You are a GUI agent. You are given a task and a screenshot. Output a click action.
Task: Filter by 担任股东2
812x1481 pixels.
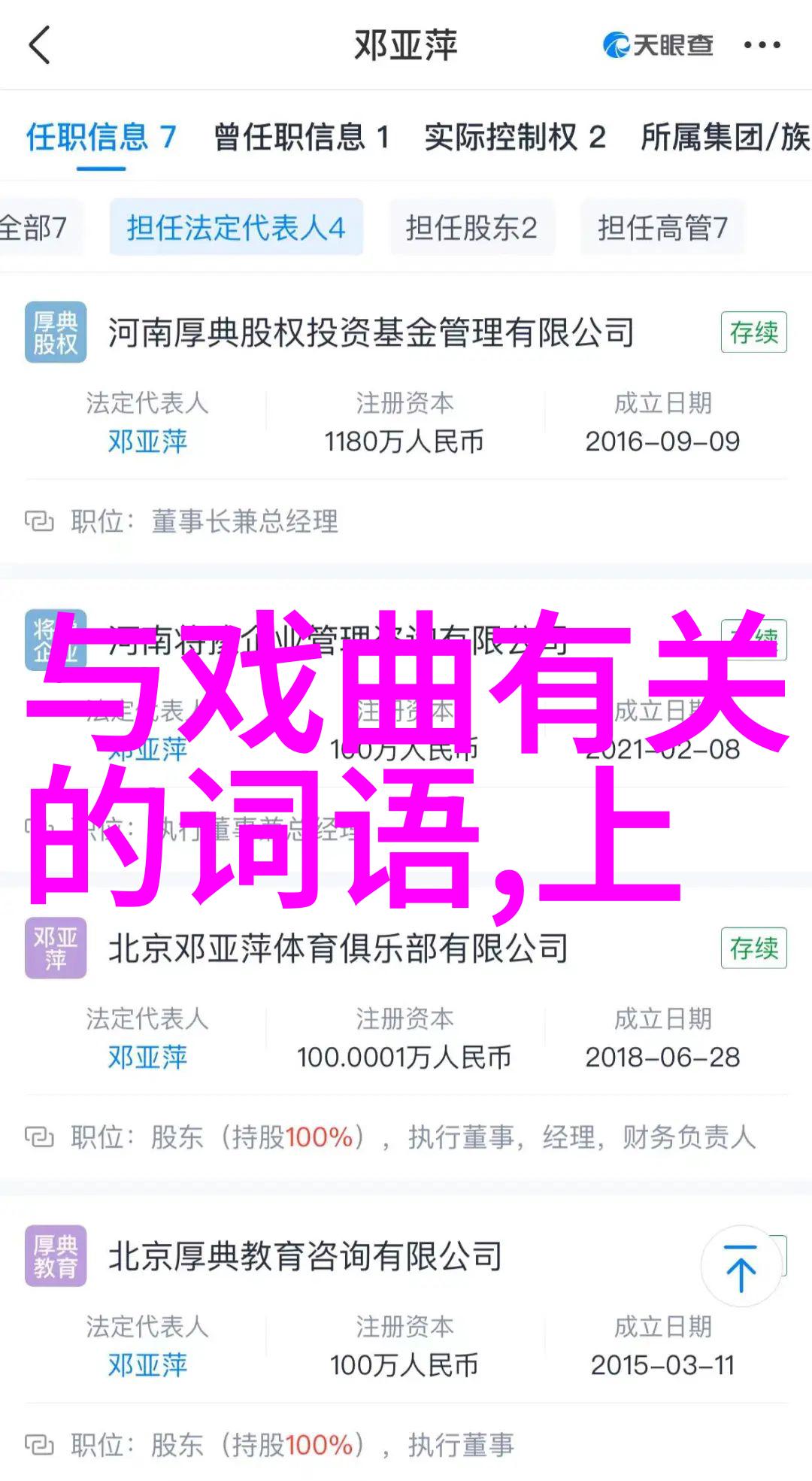click(471, 227)
